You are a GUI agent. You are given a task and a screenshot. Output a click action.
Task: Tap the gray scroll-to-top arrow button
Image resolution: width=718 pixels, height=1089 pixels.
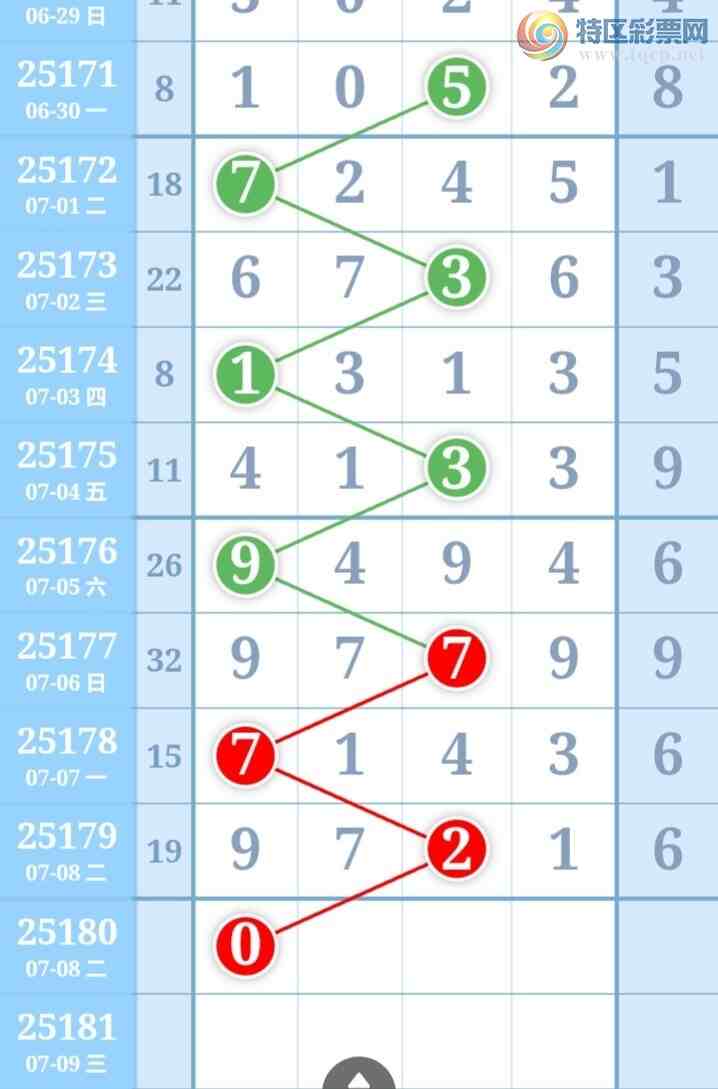[359, 1076]
